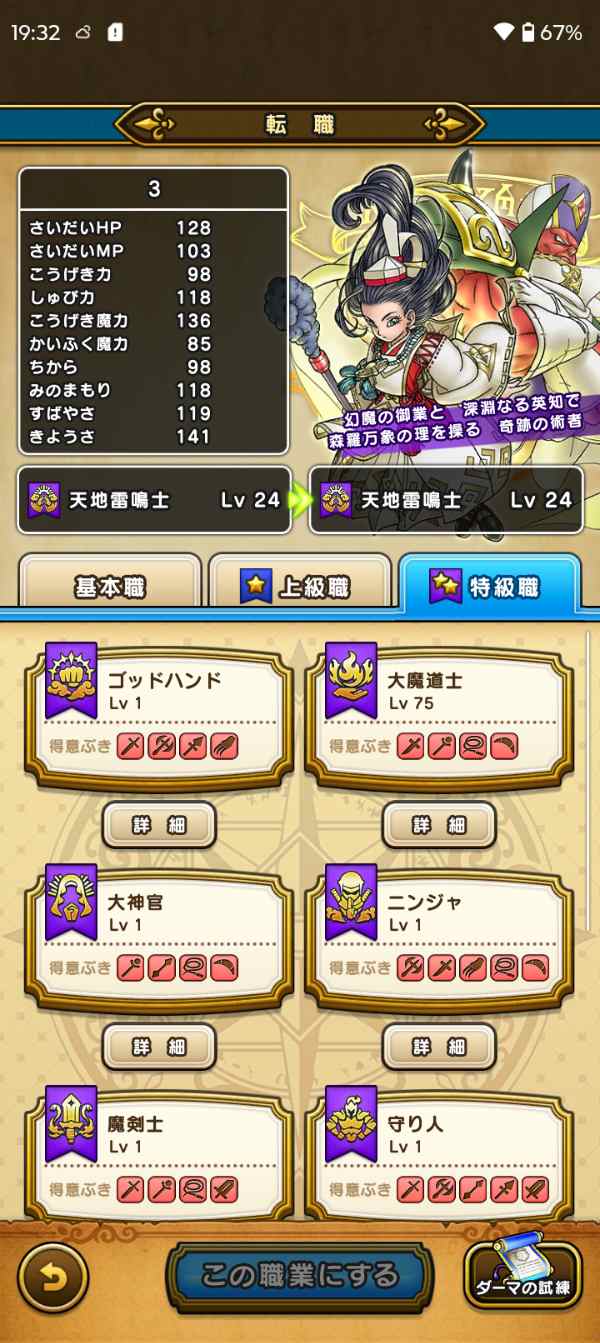The width and height of the screenshot is (600, 1343).
Task: Go back with the return arrow
Action: click(53, 1276)
